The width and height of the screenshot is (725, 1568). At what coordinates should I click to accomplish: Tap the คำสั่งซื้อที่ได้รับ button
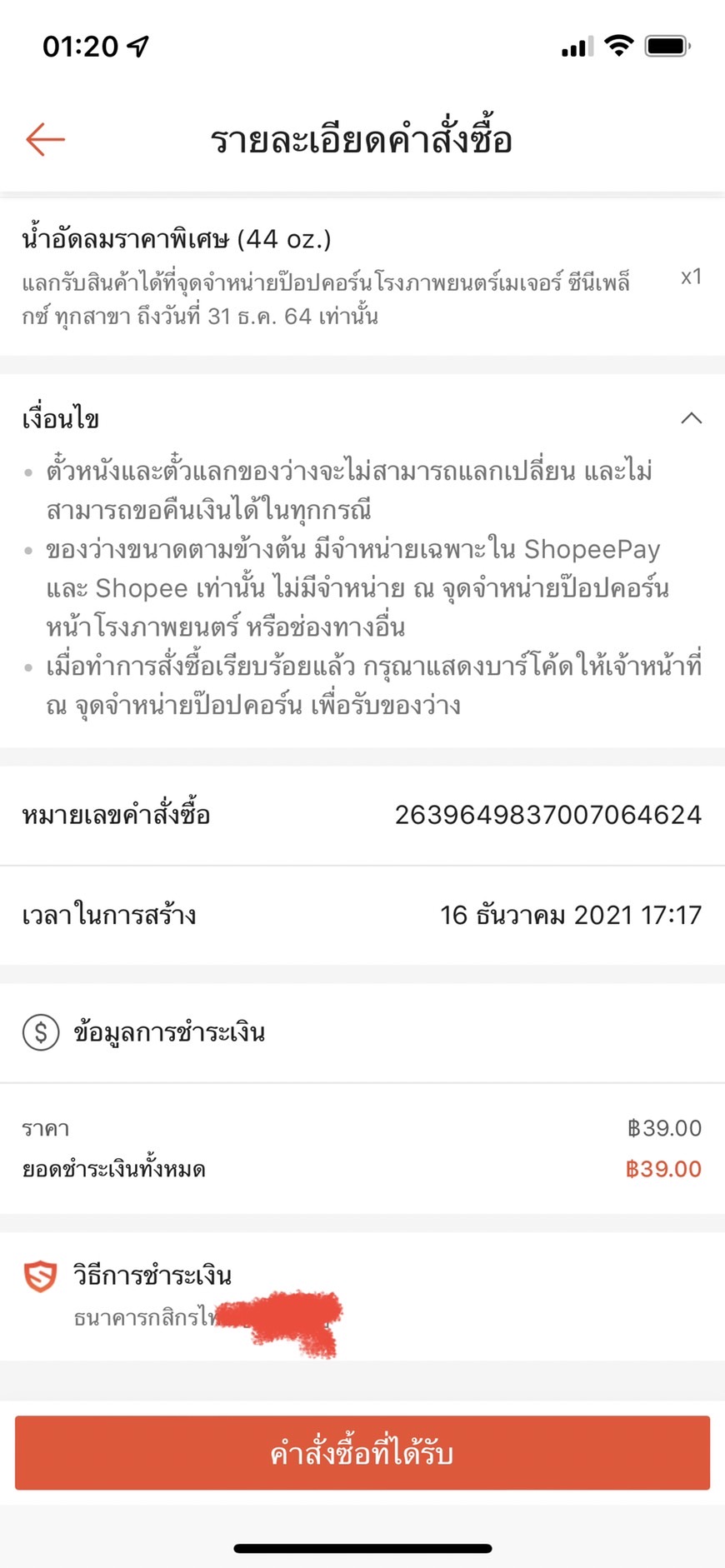tap(362, 1452)
